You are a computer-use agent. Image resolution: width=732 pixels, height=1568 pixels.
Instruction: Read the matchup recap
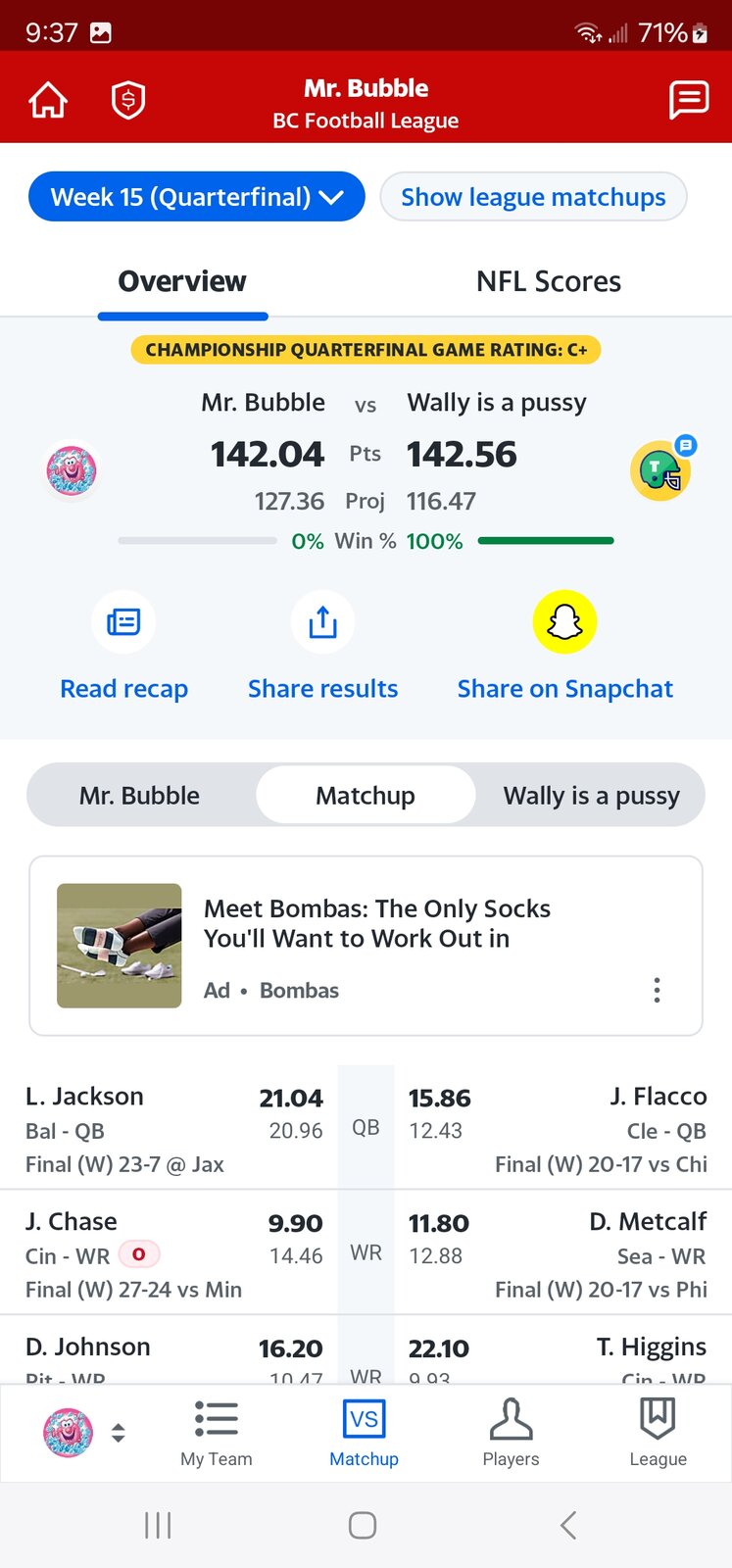pos(123,647)
